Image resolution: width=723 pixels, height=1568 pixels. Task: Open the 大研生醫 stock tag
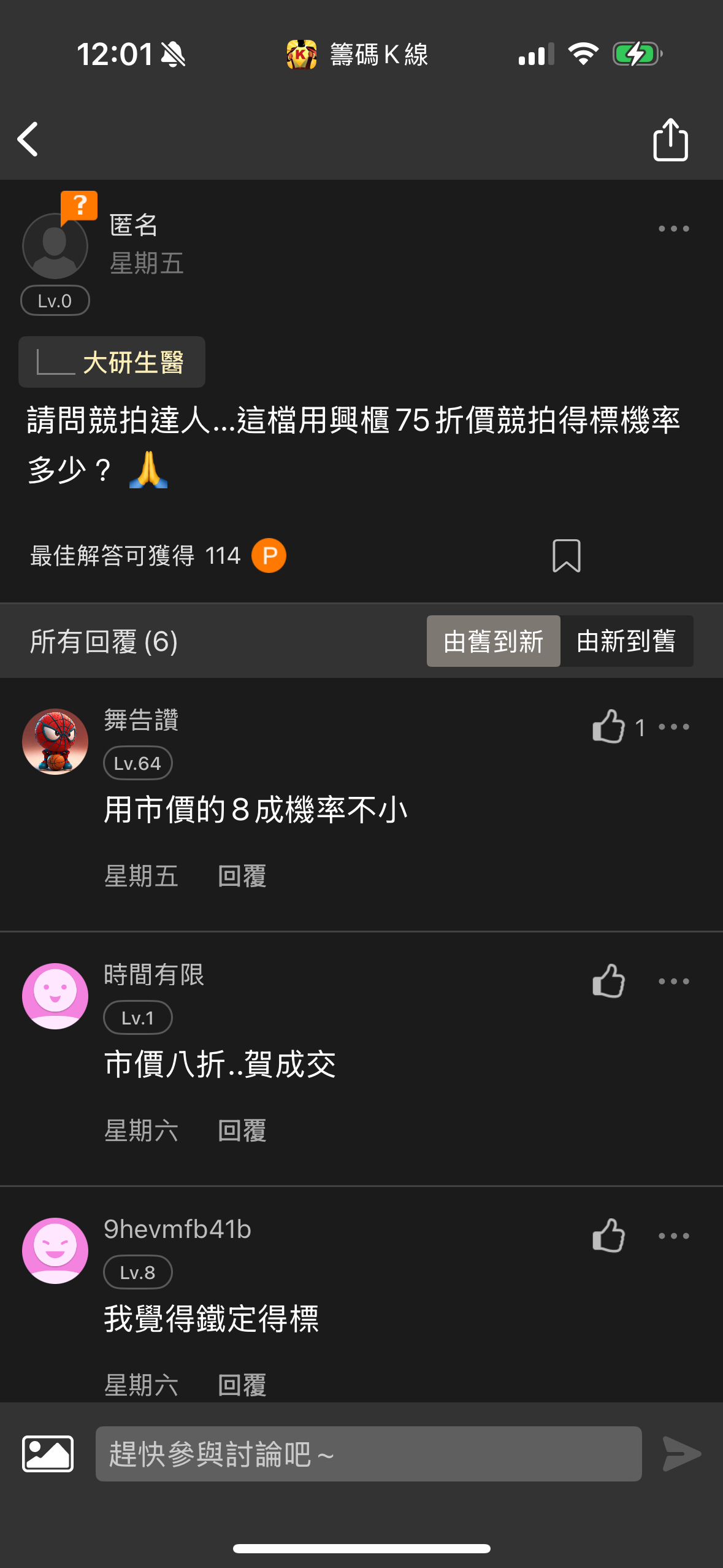click(112, 362)
